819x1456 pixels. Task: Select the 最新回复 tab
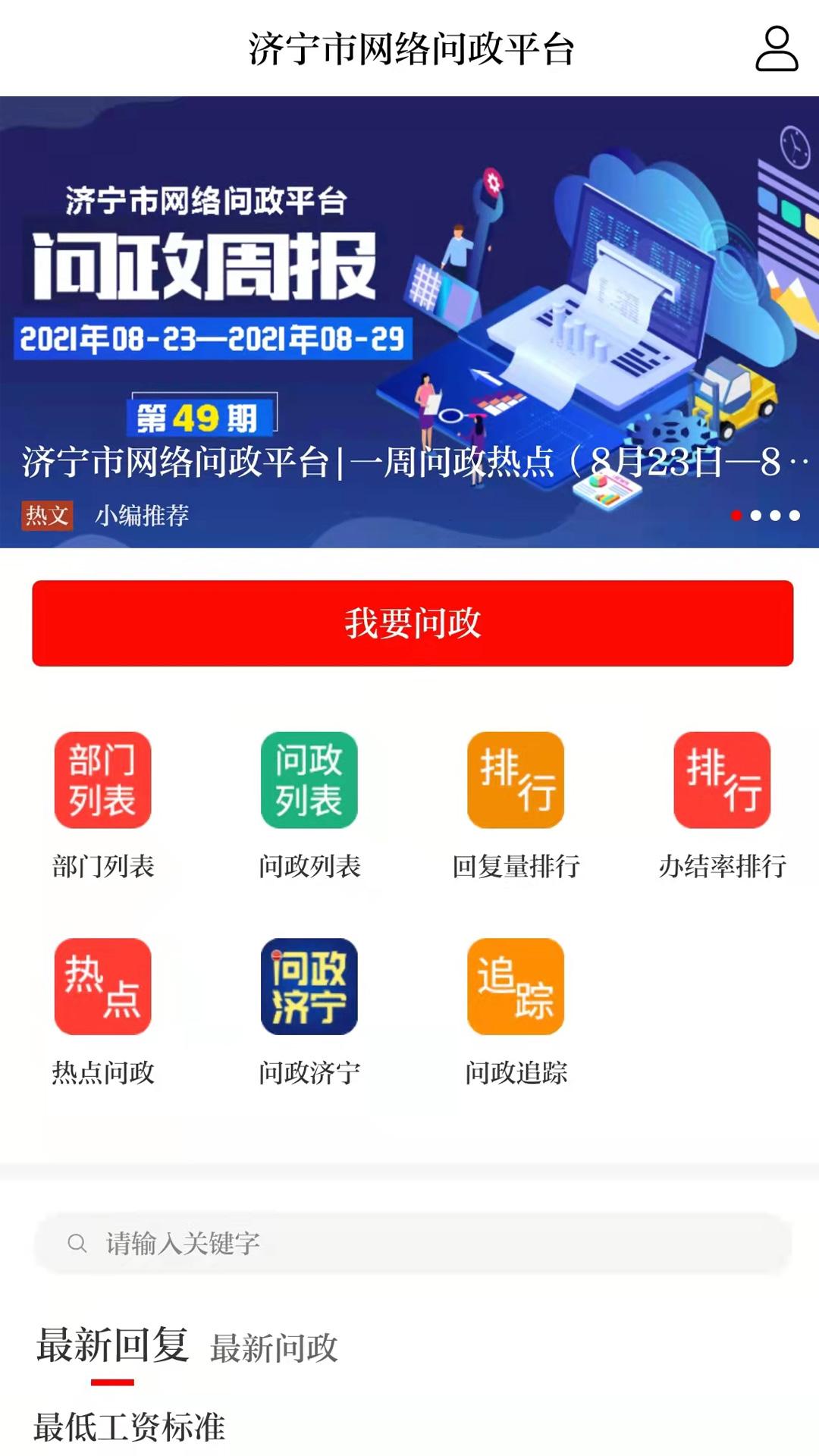[112, 1347]
